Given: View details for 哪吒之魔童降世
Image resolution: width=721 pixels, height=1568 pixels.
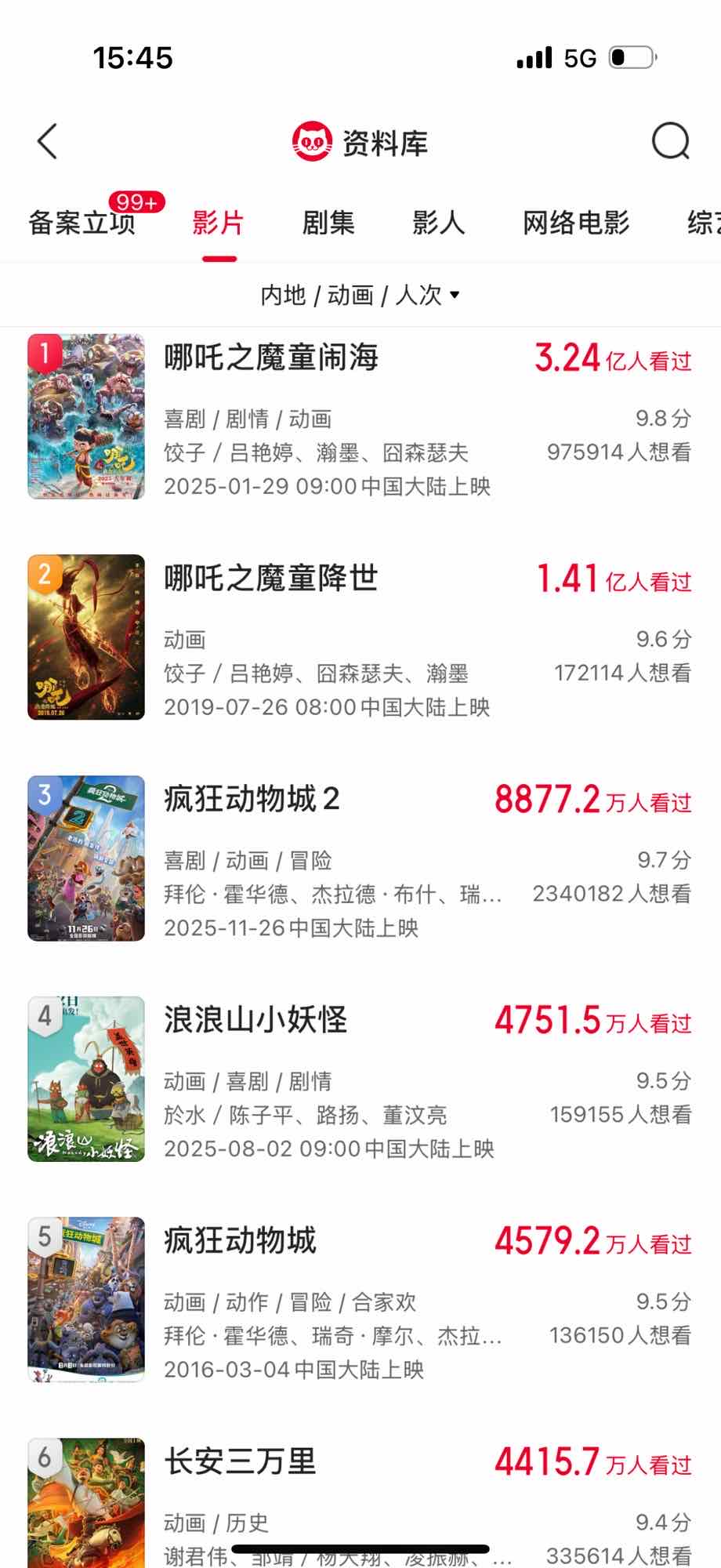Looking at the screenshot, I should click(271, 579).
